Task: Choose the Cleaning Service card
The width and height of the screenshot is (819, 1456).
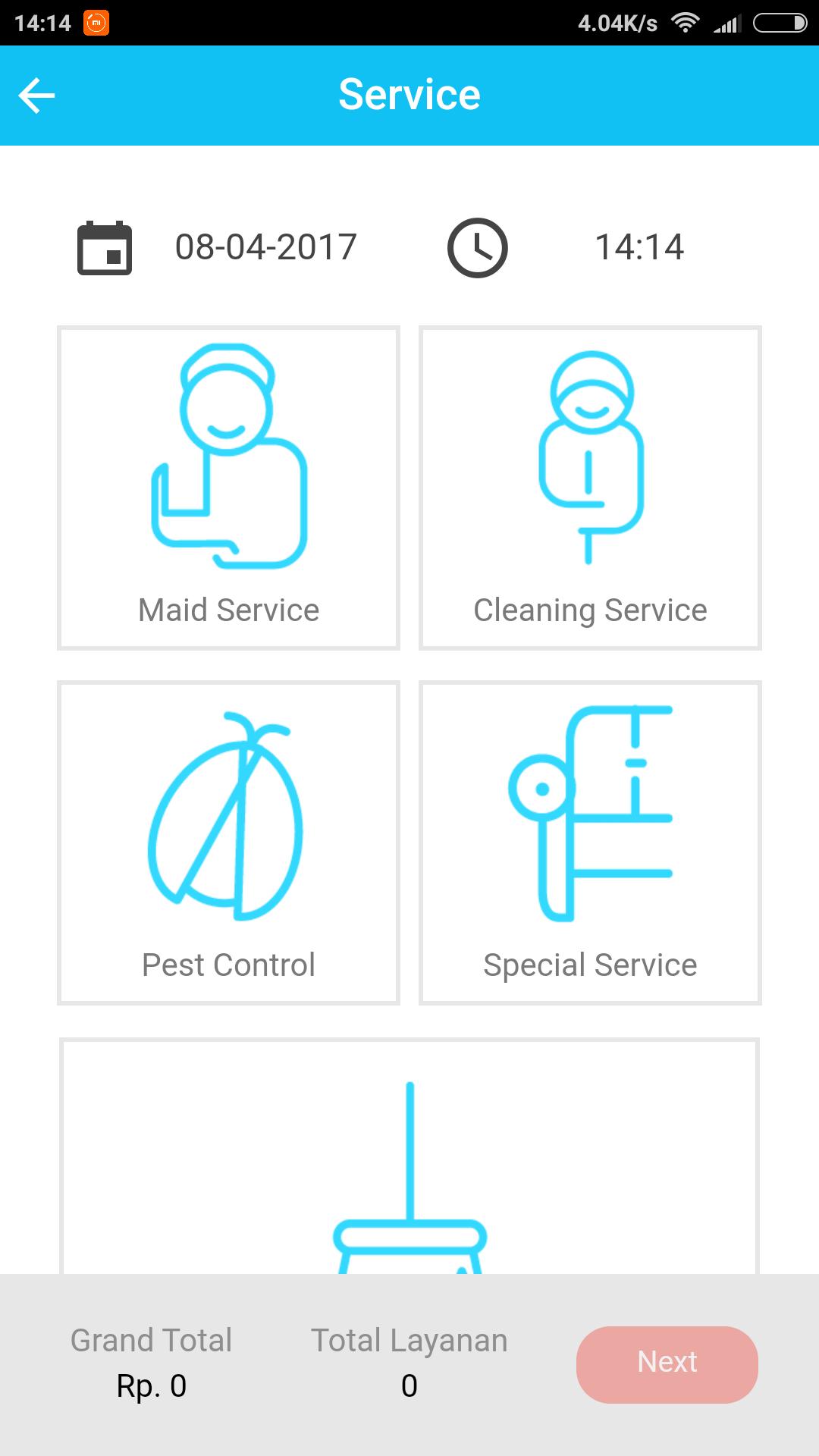Action: [x=590, y=488]
